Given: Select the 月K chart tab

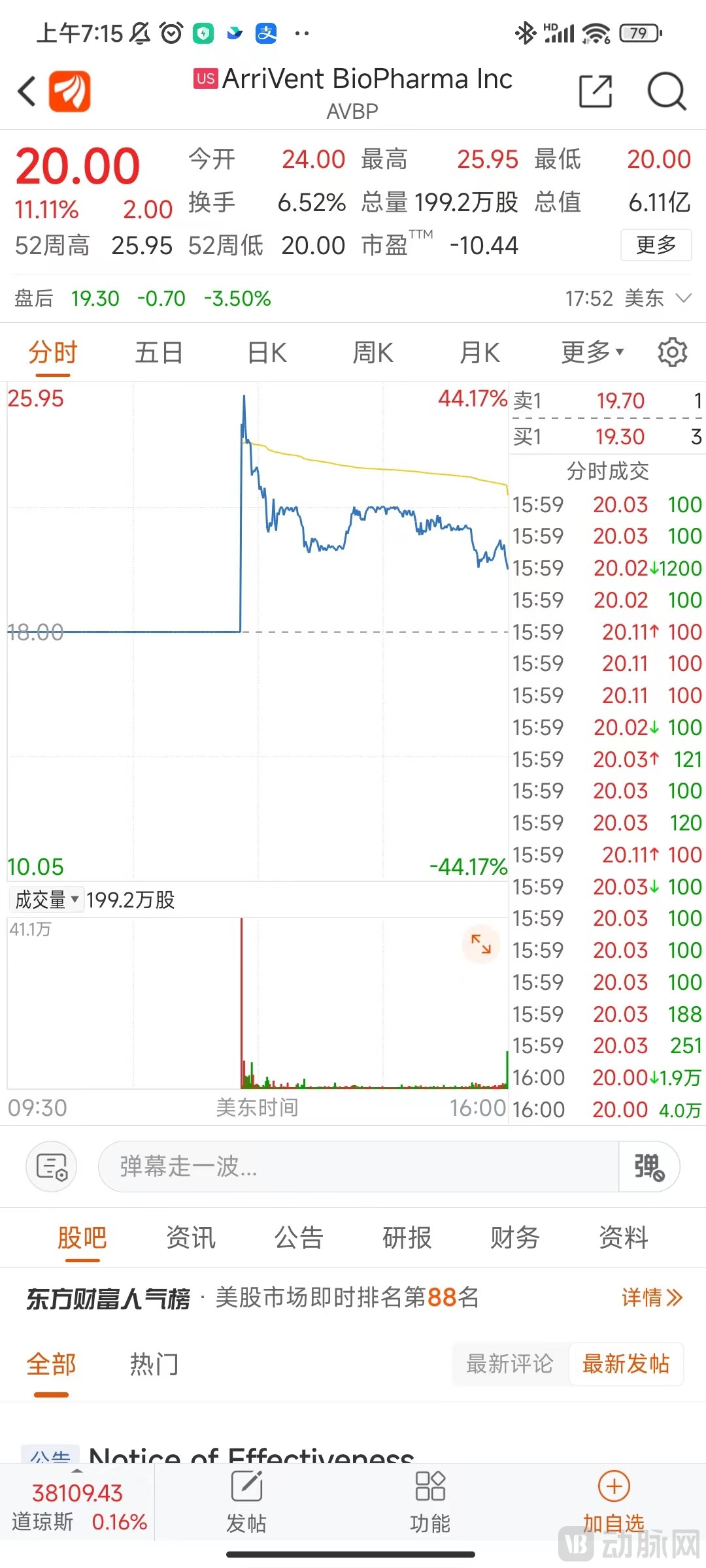Looking at the screenshot, I should (479, 353).
